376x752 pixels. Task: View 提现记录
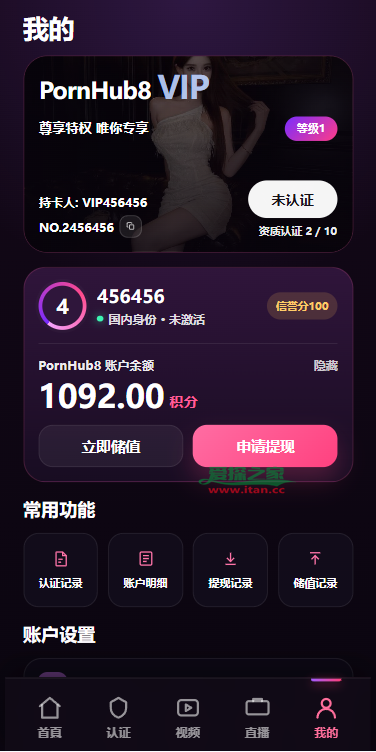tap(230, 570)
